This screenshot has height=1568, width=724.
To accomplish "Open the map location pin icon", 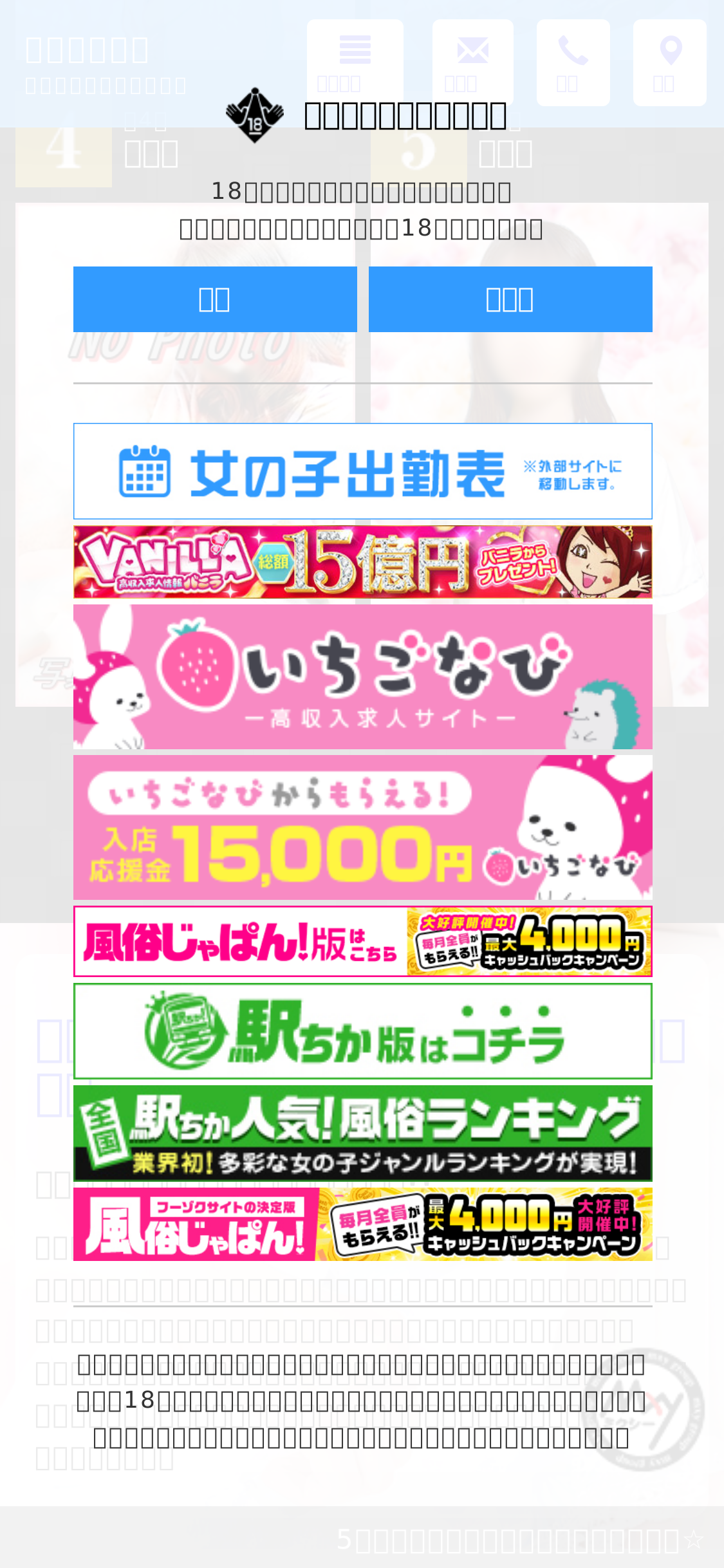I will coord(669,62).
